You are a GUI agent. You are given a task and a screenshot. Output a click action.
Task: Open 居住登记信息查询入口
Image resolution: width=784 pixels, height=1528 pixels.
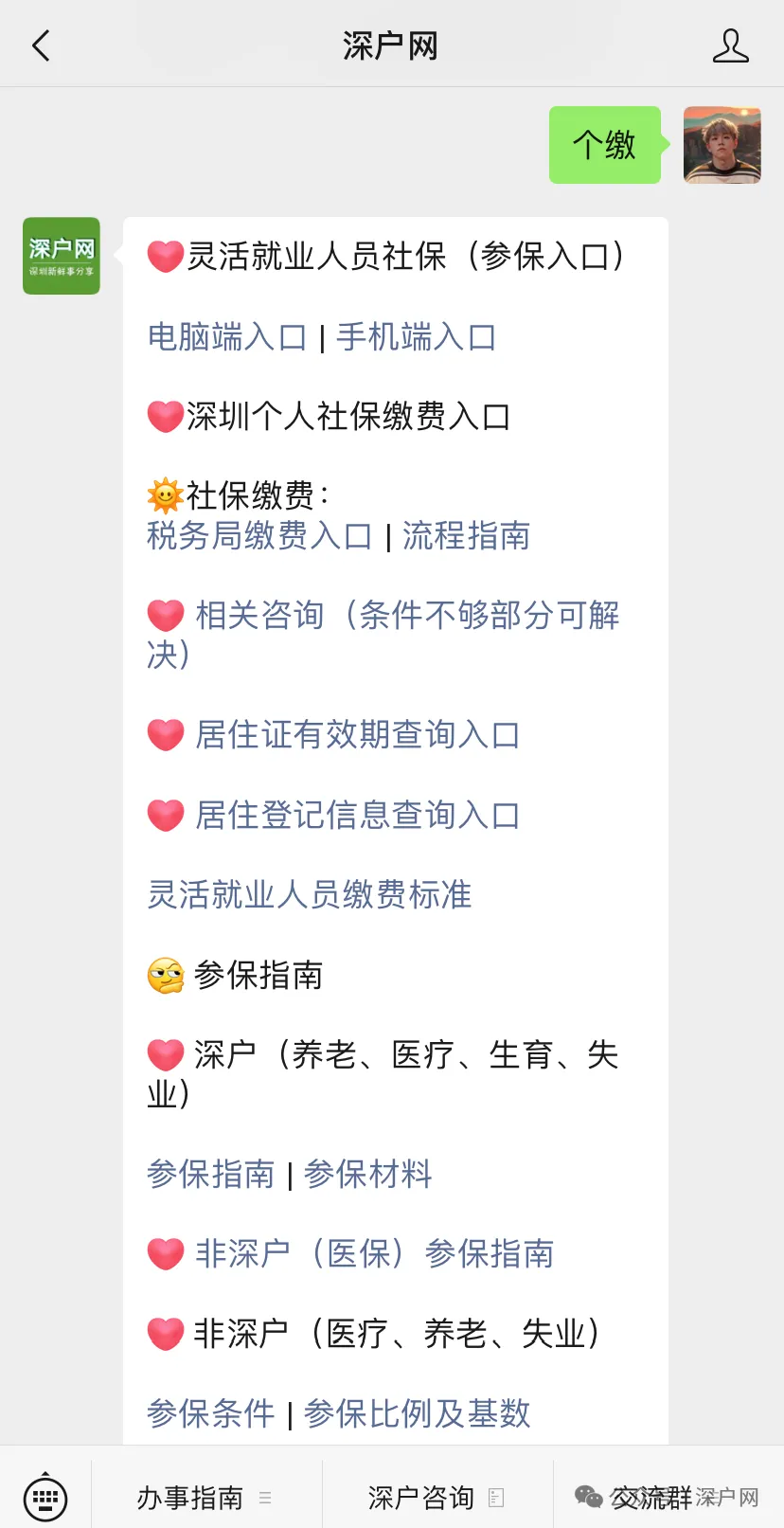tap(357, 815)
